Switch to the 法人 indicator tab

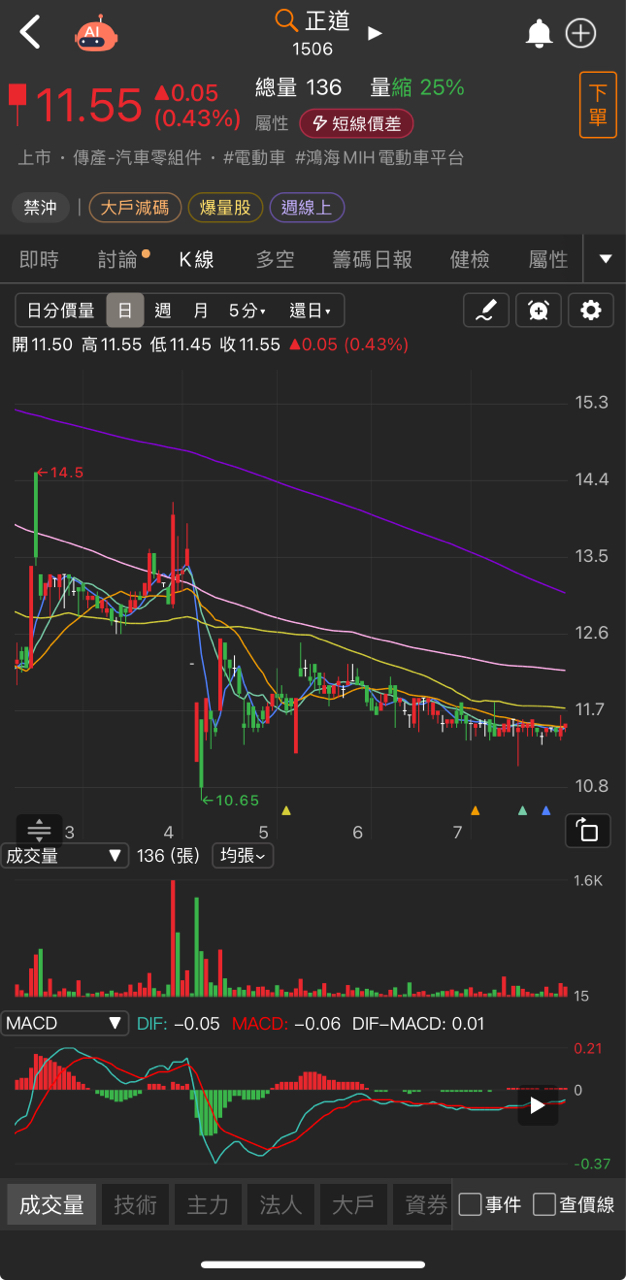pyautogui.click(x=280, y=1205)
